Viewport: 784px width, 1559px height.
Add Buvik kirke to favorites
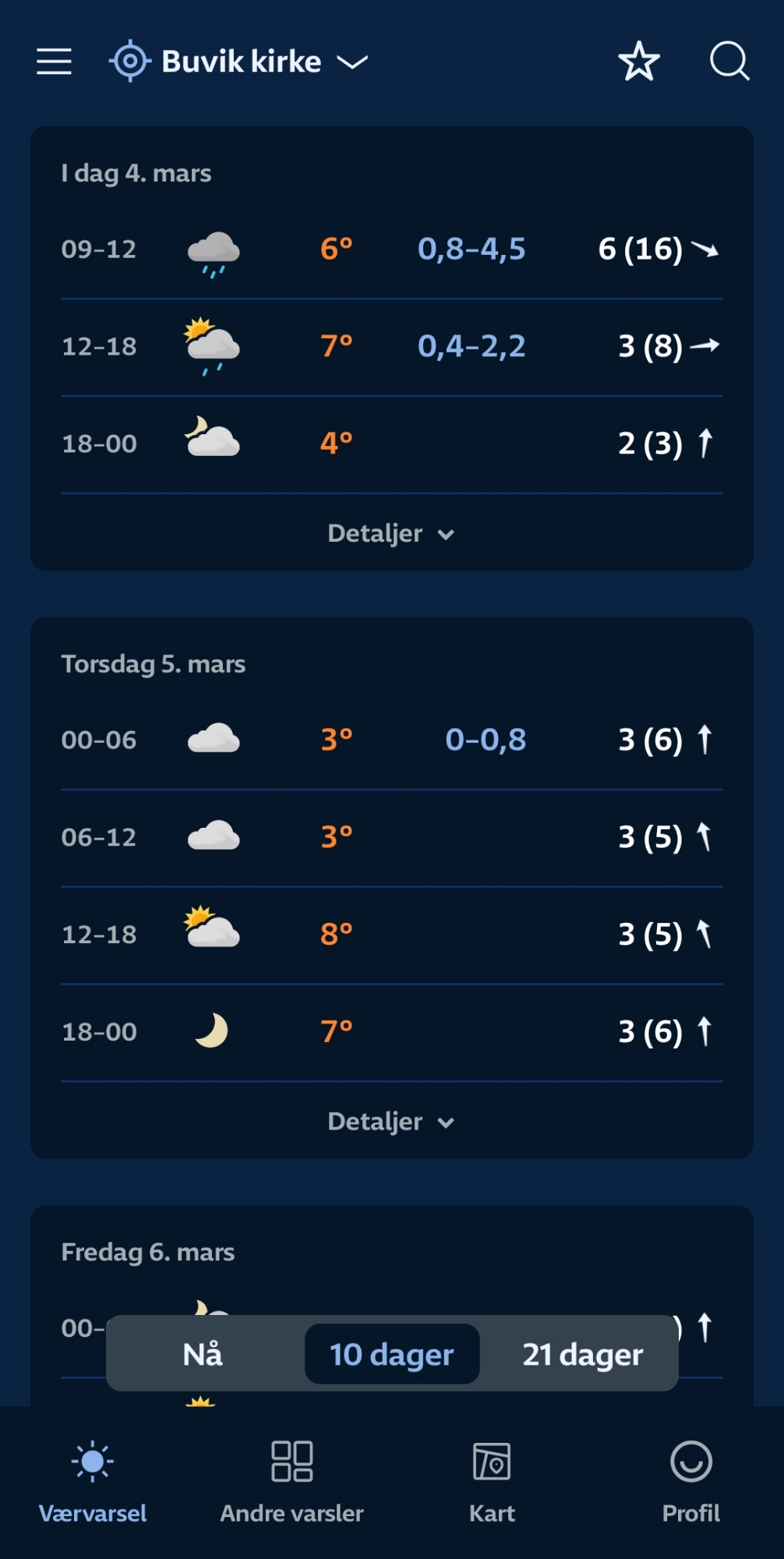pyautogui.click(x=638, y=62)
